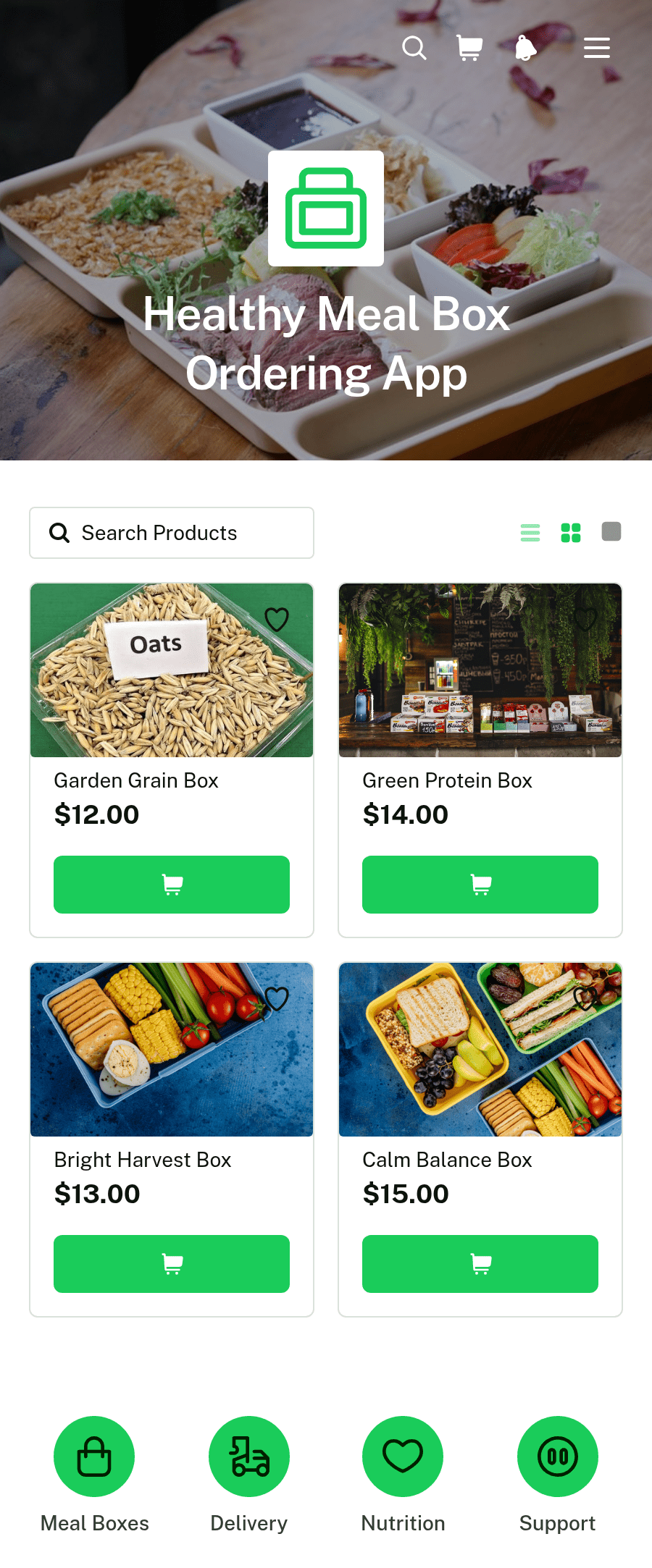
Task: Open the search icon in the header
Action: click(414, 49)
